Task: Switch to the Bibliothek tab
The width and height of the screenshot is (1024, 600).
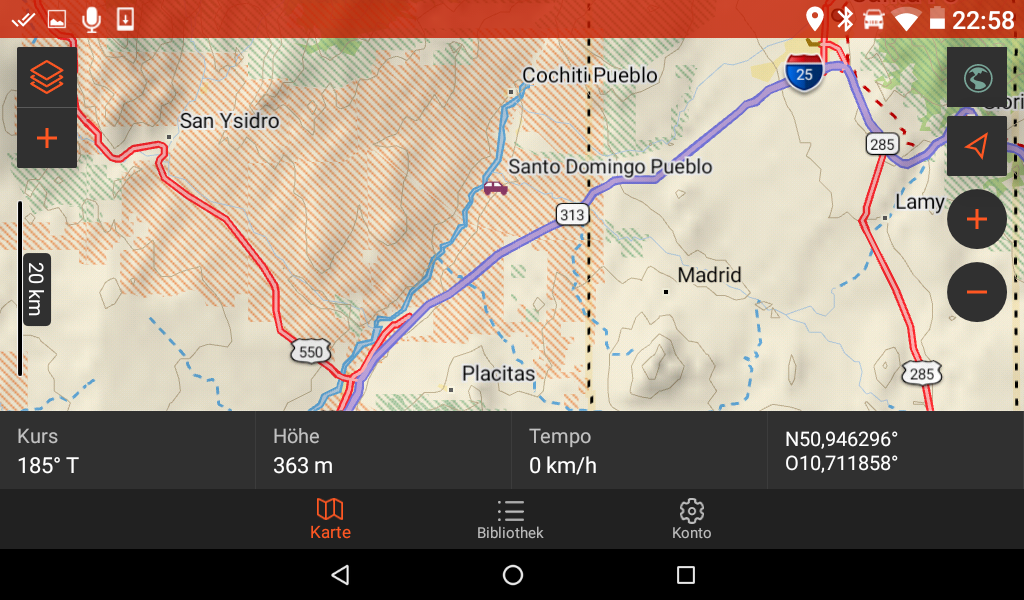Action: click(x=510, y=519)
